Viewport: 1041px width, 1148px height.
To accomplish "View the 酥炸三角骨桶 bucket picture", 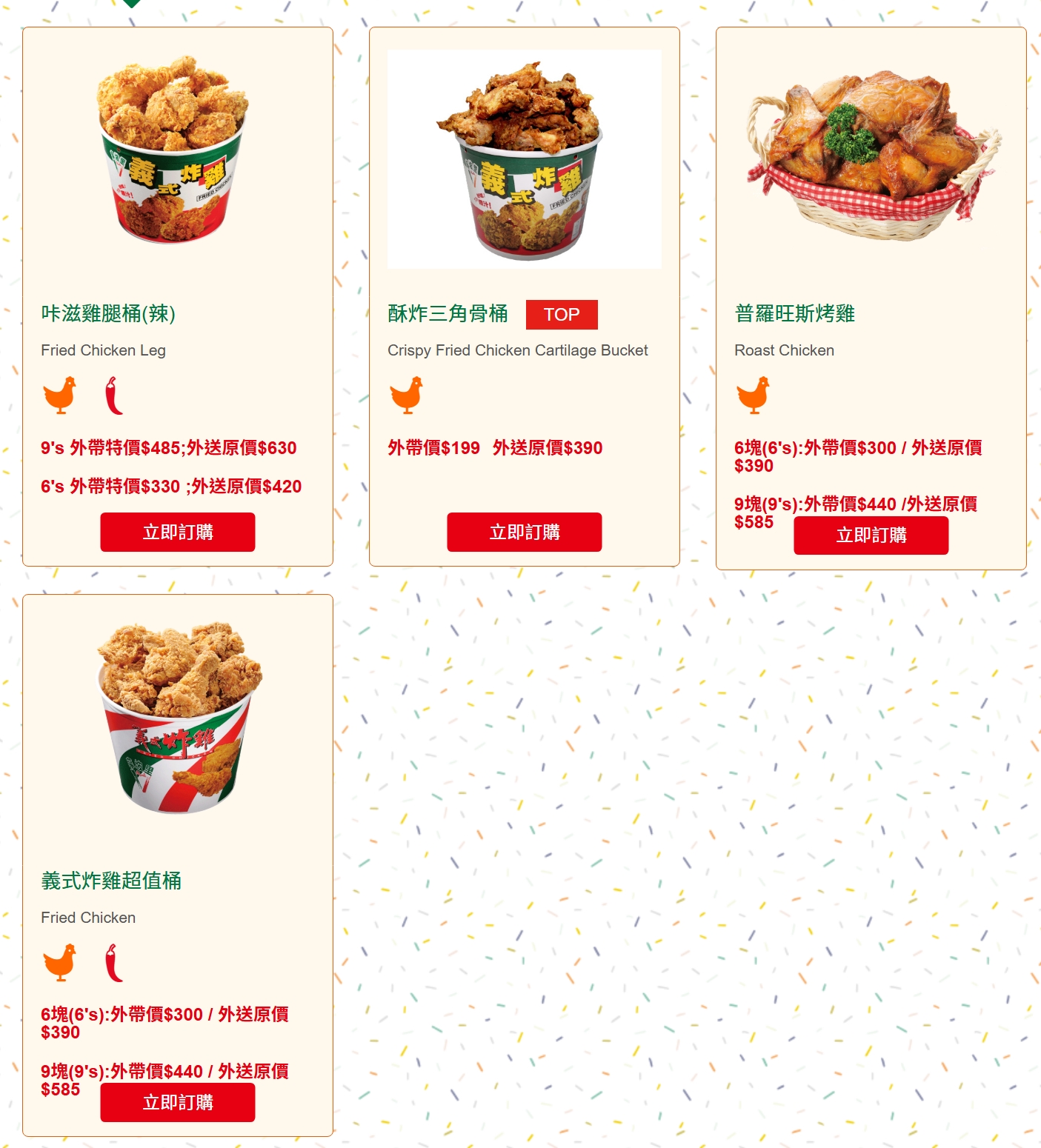I will tap(524, 159).
